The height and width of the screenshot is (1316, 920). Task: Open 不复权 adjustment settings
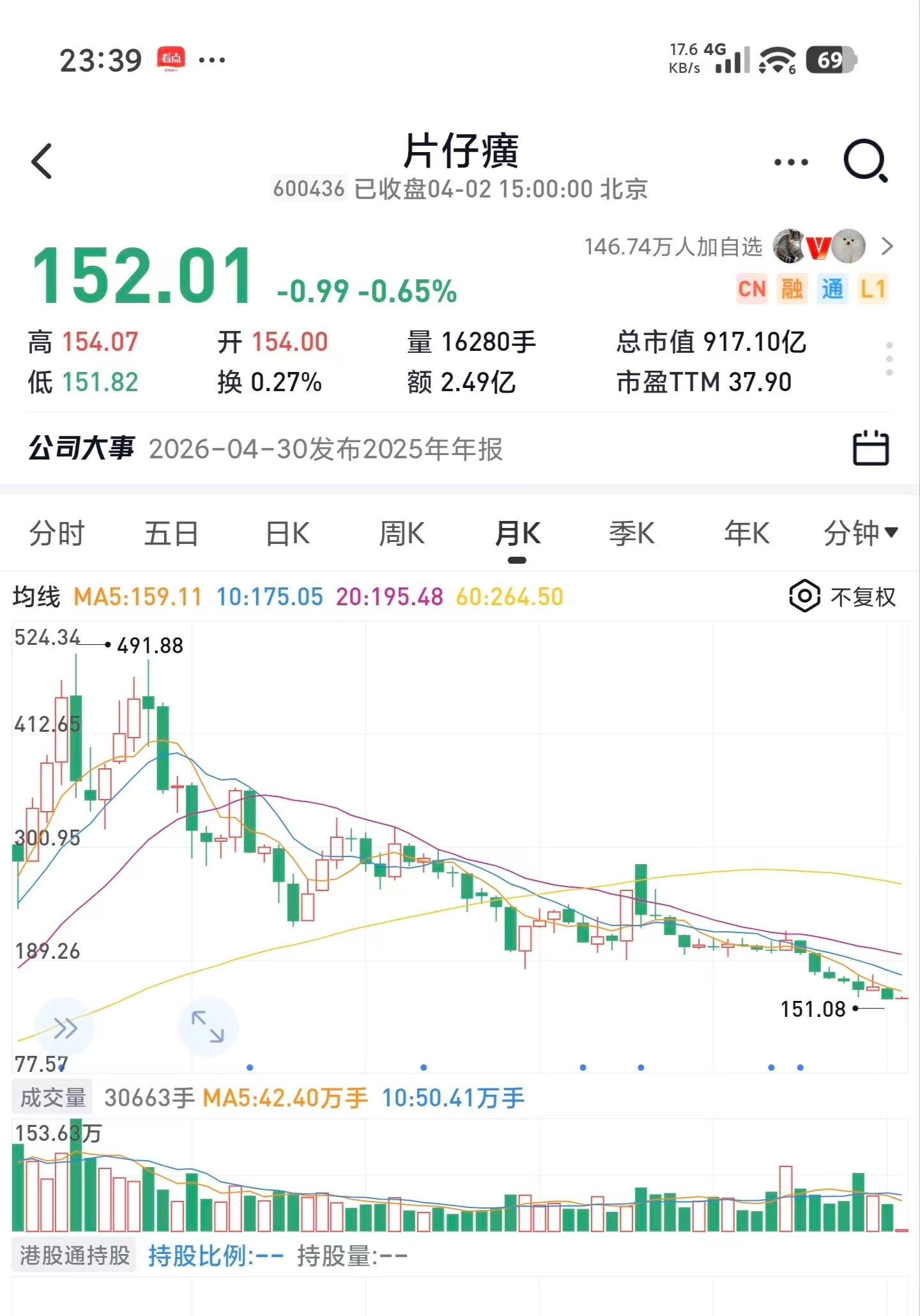click(x=843, y=597)
